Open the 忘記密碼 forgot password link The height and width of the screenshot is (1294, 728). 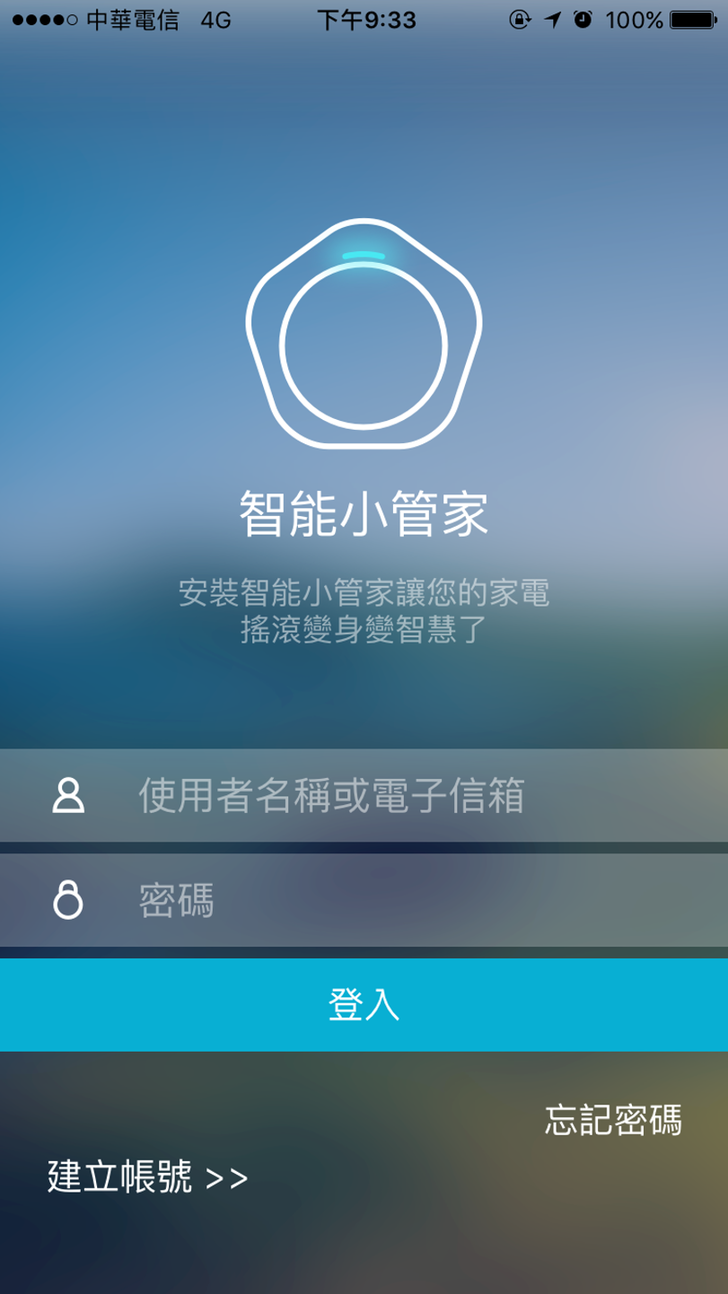(x=613, y=1120)
